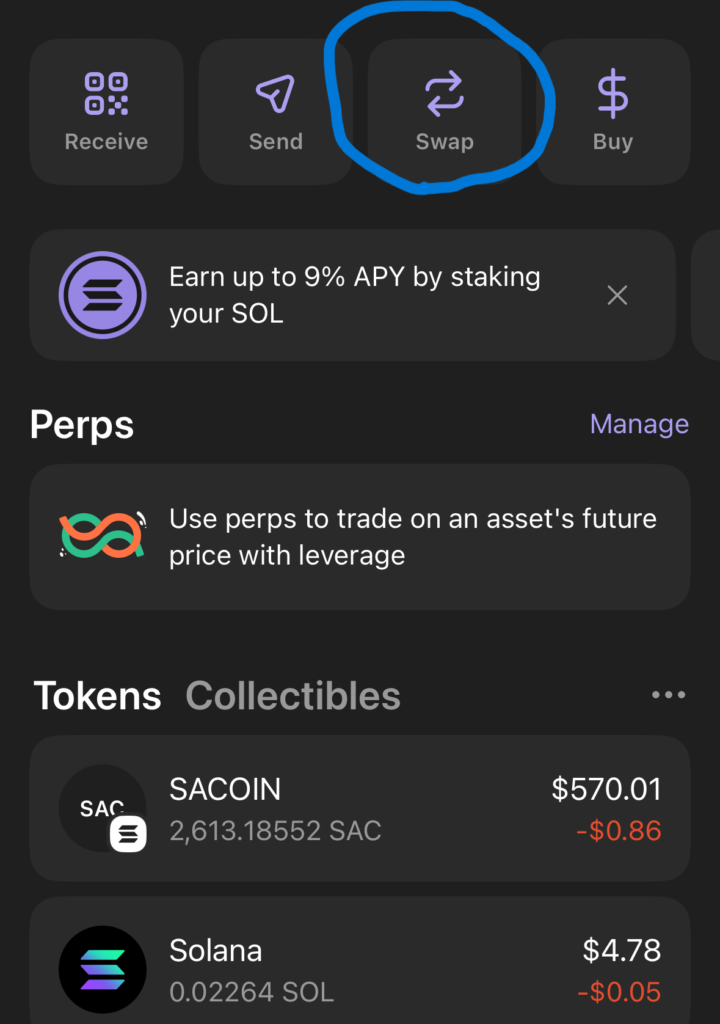Image resolution: width=720 pixels, height=1024 pixels.
Task: Tap the Receive button
Action: 106,112
